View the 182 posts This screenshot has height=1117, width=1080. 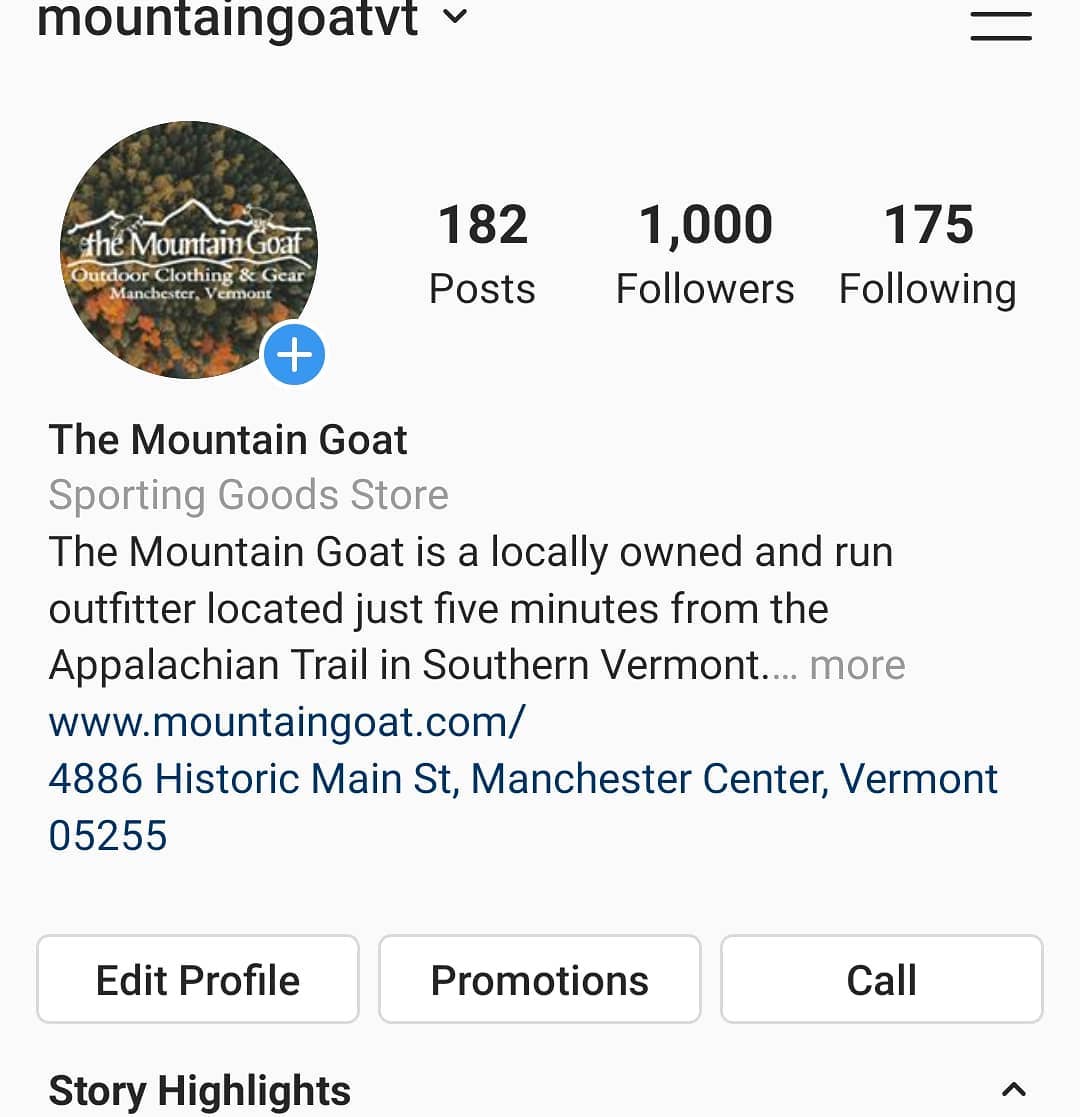coord(482,254)
